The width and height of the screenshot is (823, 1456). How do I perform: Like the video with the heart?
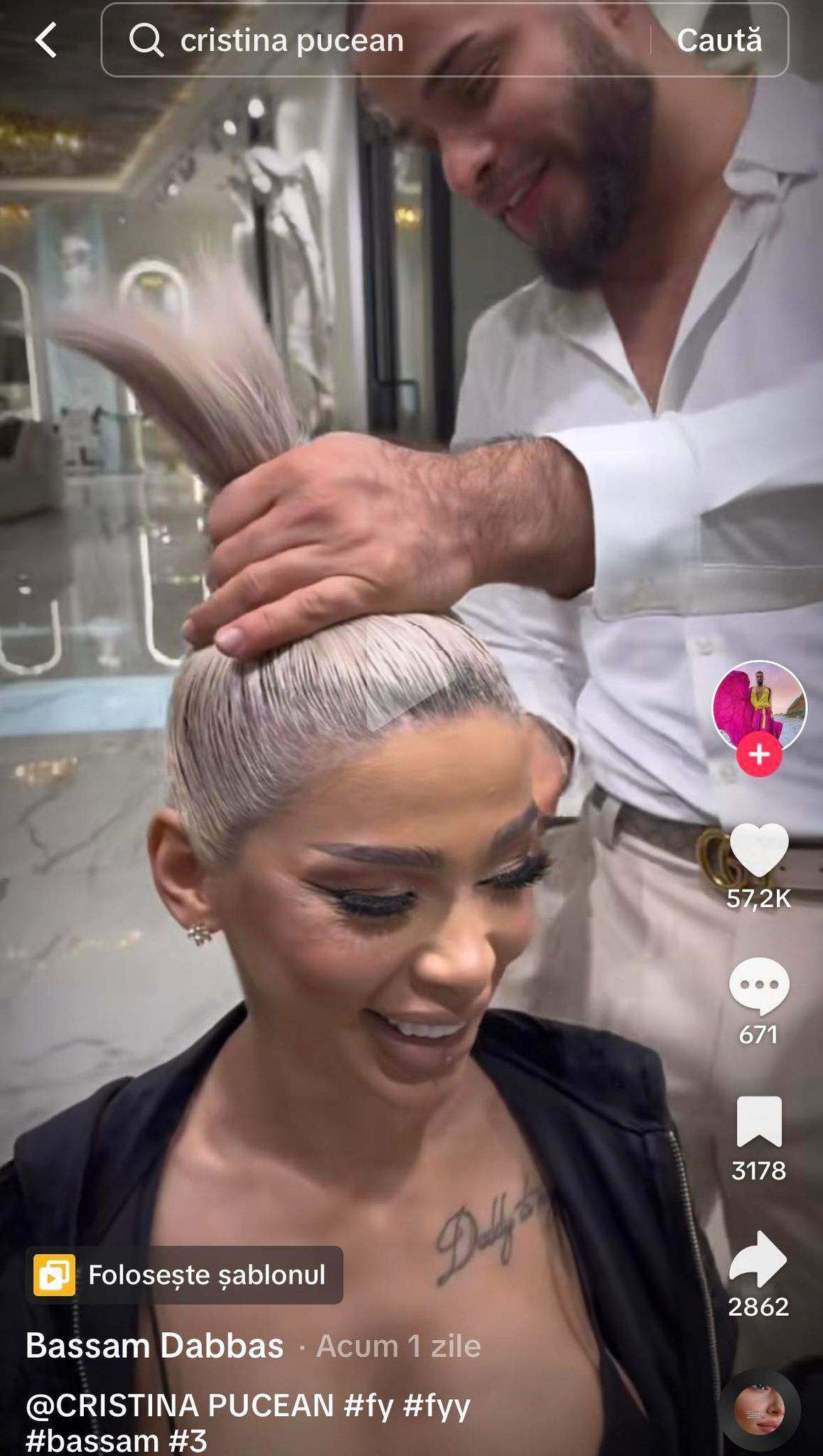click(758, 851)
